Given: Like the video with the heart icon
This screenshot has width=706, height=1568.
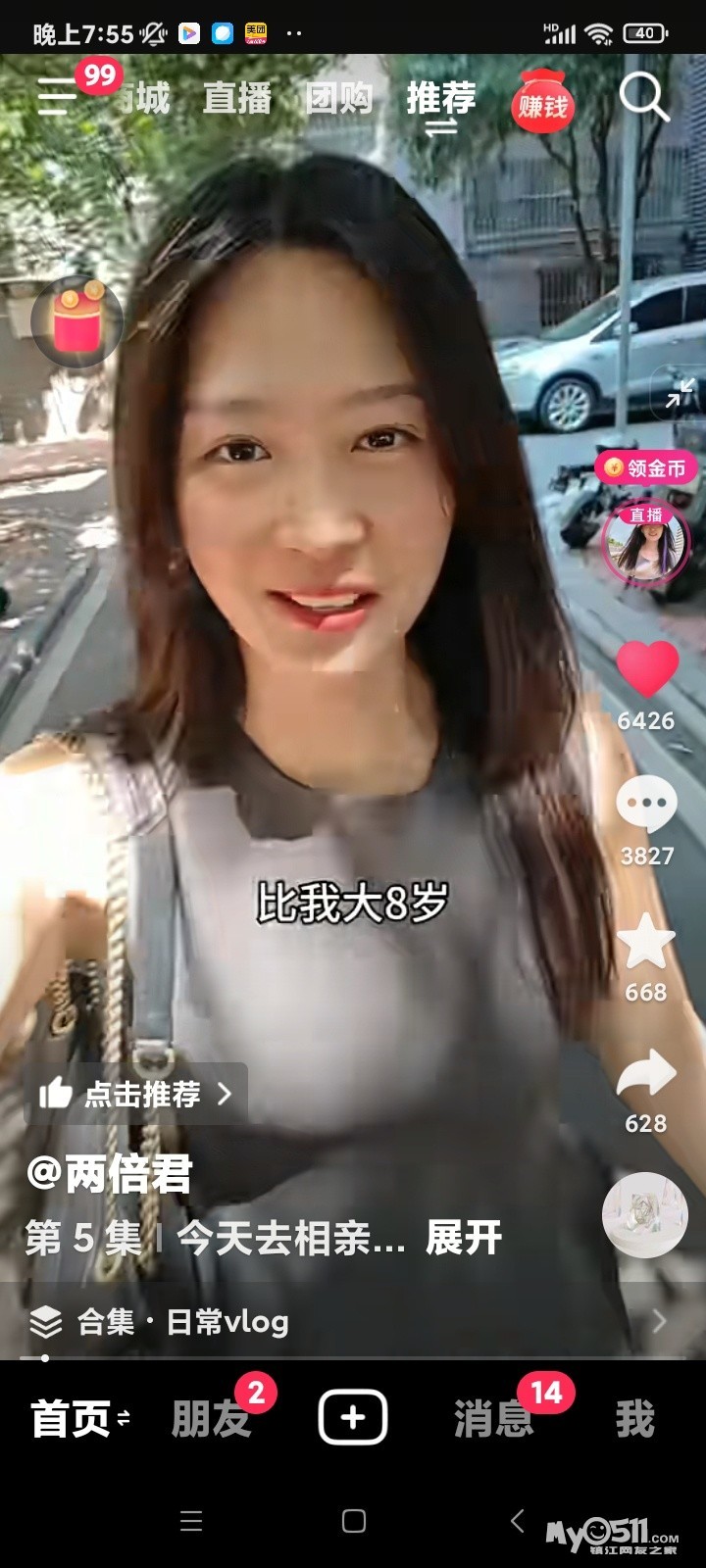Looking at the screenshot, I should [646, 670].
